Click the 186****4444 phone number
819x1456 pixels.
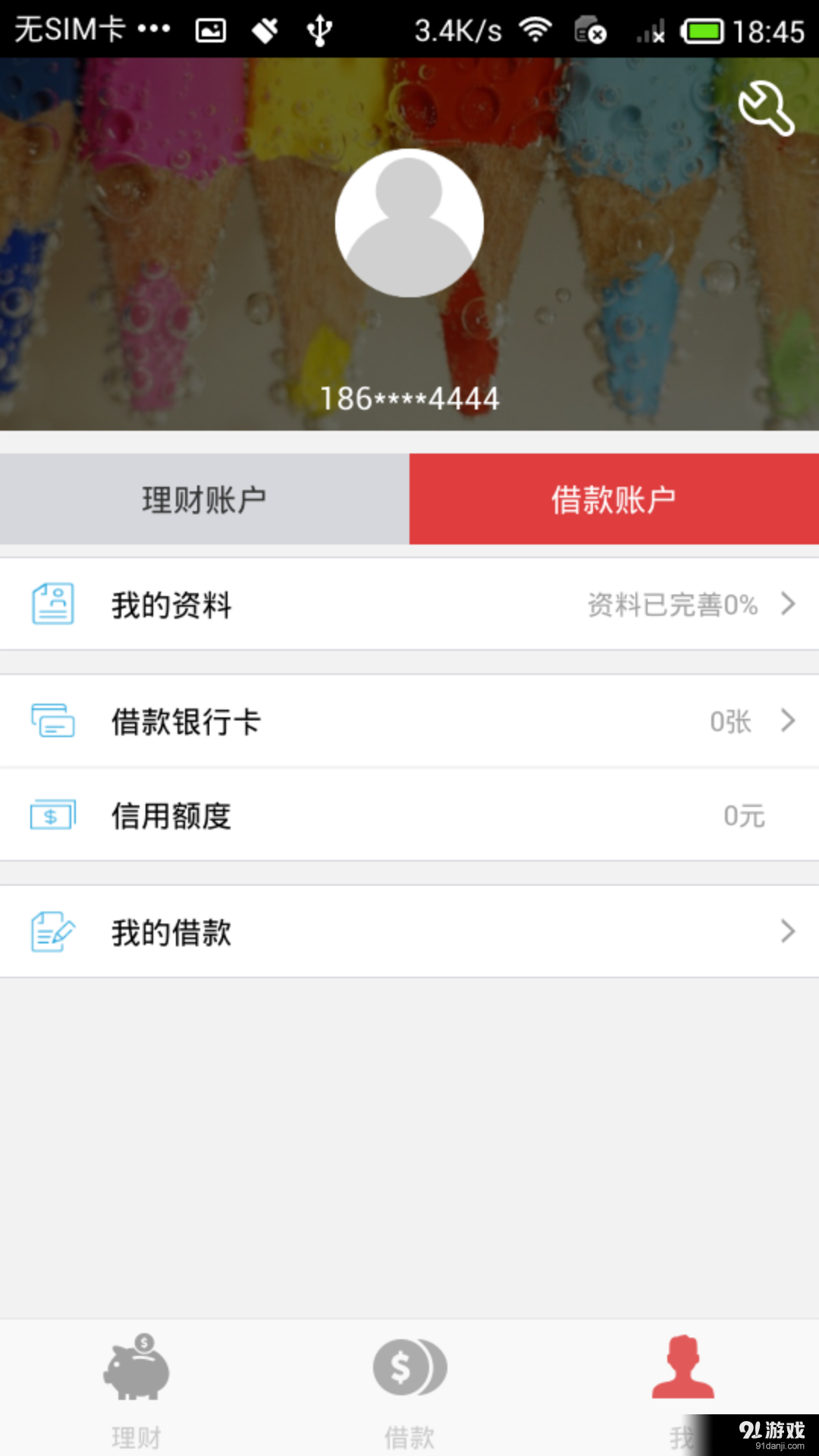(x=409, y=397)
